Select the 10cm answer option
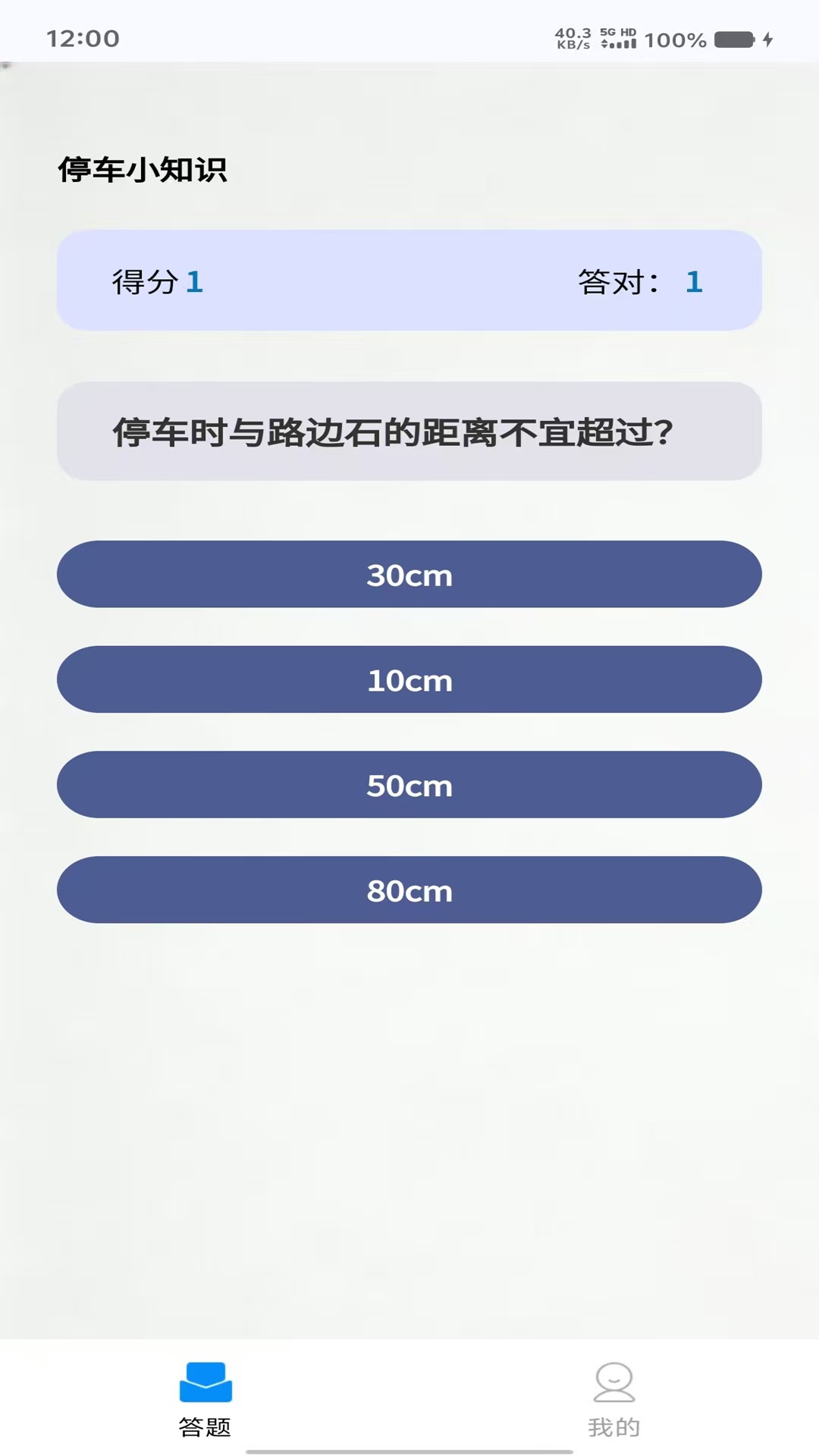 click(x=409, y=680)
